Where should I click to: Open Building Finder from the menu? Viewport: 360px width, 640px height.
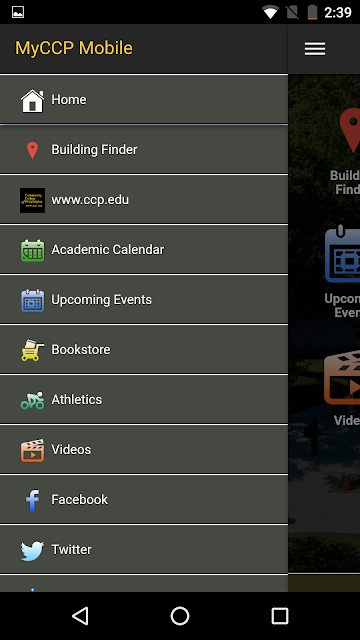144,150
